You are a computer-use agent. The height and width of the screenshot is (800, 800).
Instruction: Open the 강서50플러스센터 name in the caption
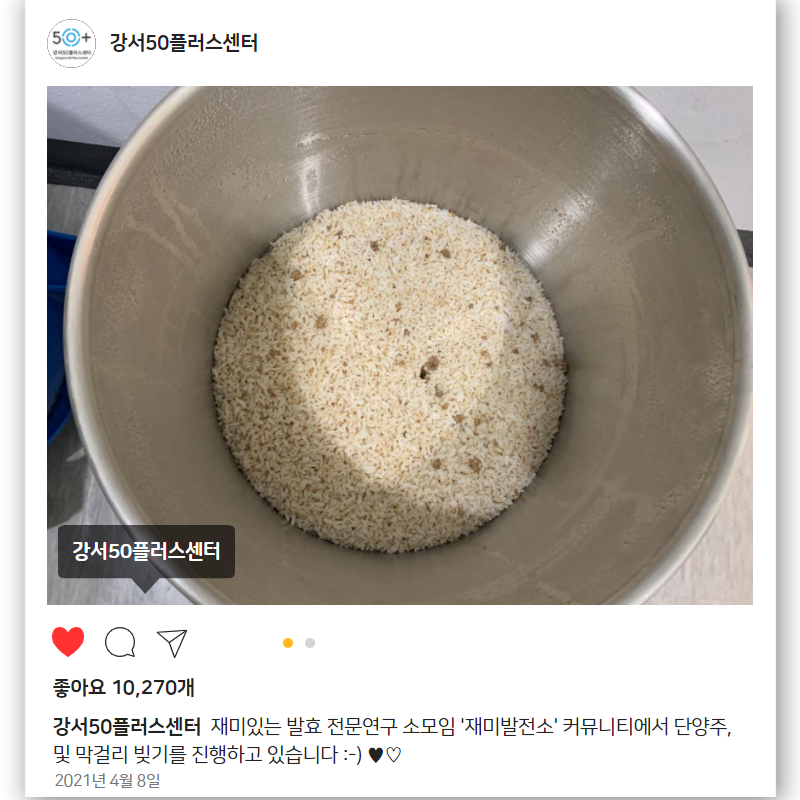126,725
